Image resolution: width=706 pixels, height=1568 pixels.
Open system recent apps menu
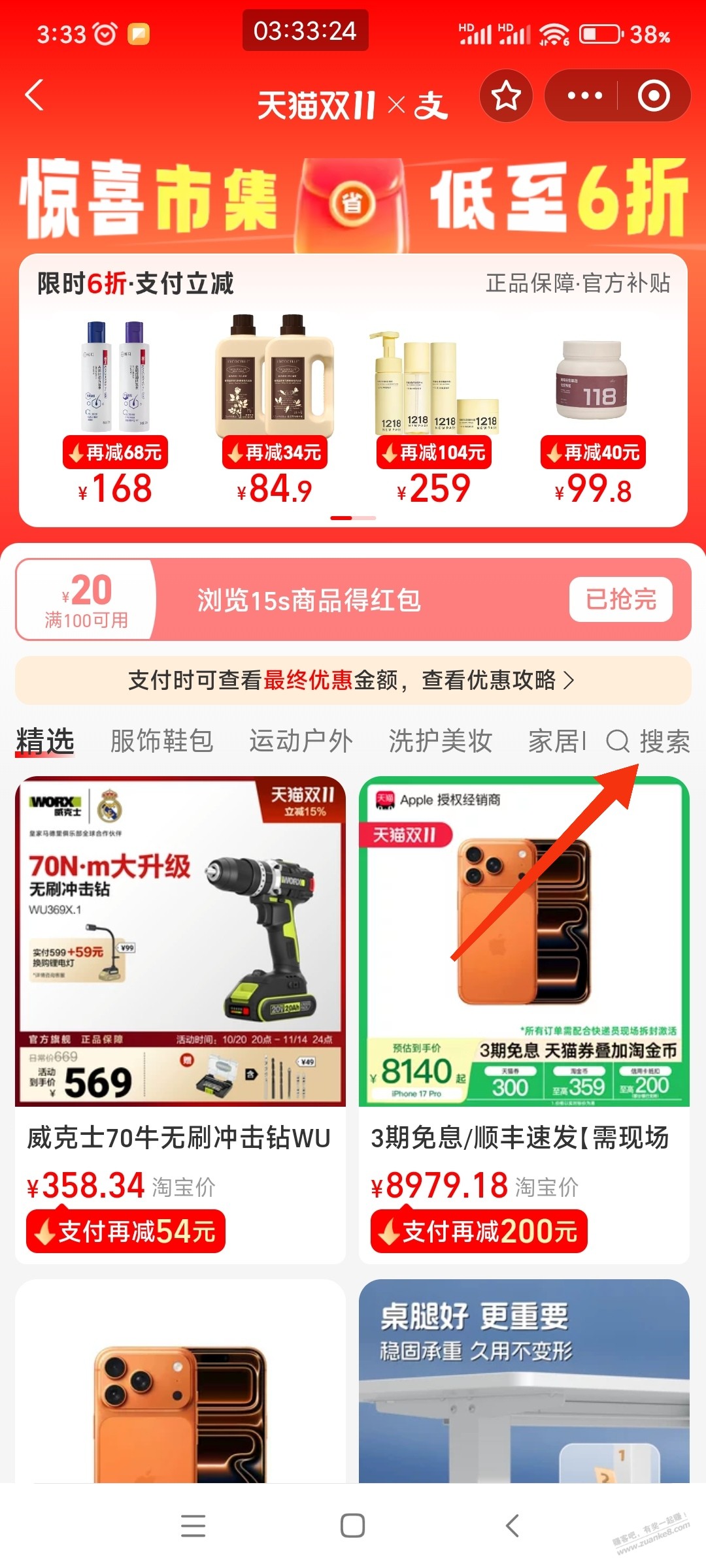pos(193,1526)
